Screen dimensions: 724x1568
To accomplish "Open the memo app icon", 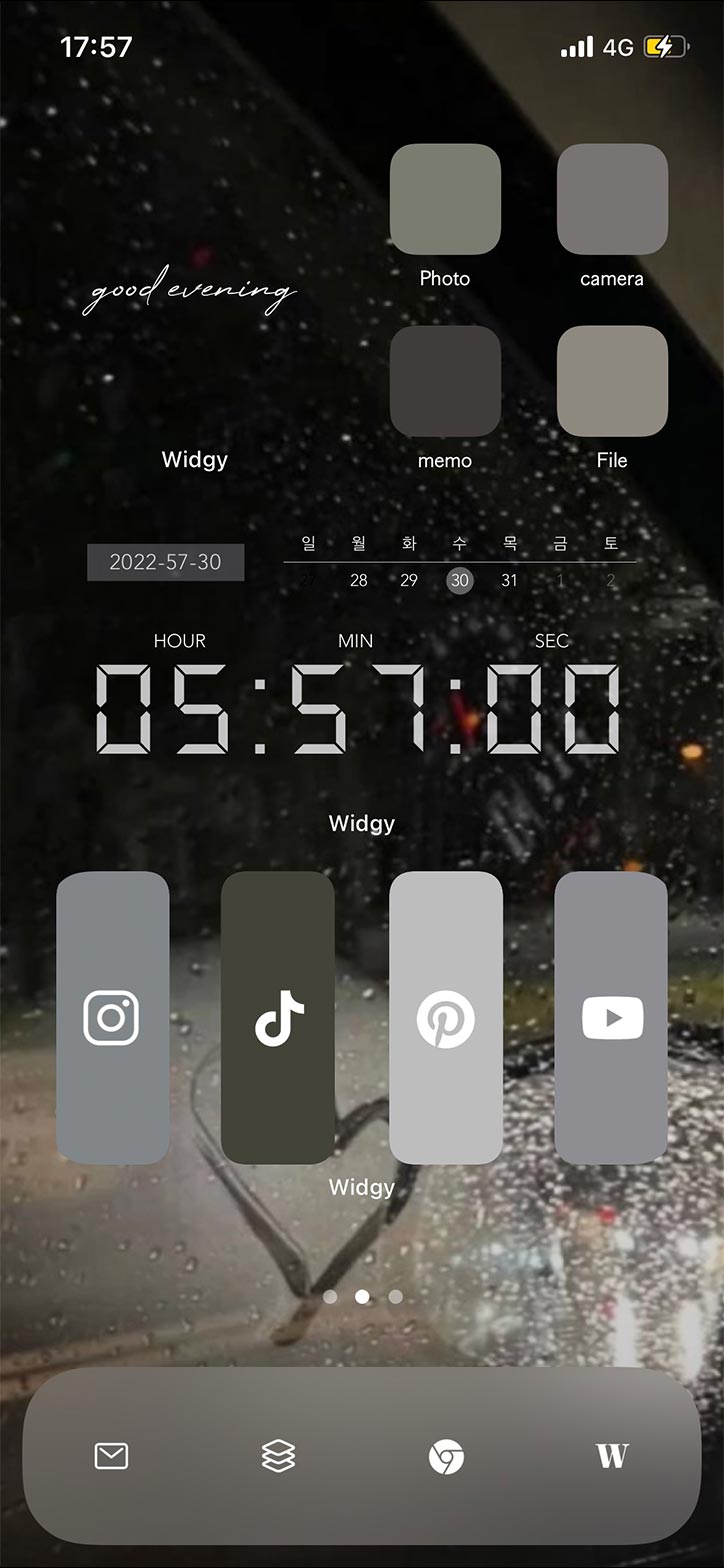I will tap(445, 381).
